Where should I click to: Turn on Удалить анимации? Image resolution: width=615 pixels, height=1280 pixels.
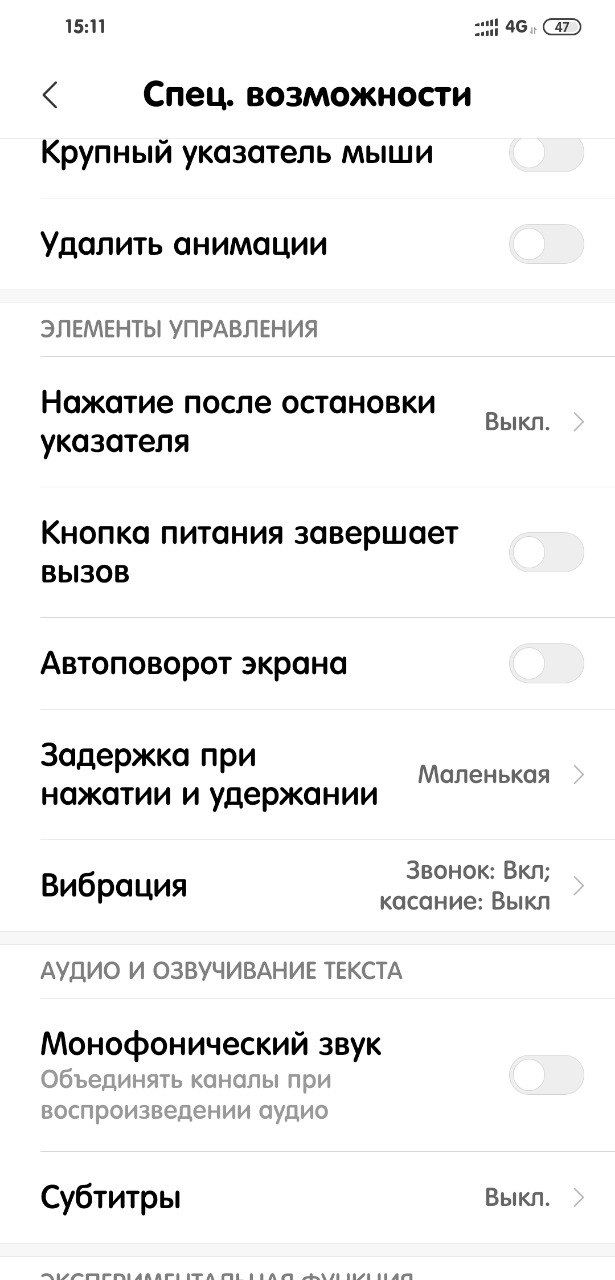(x=546, y=244)
